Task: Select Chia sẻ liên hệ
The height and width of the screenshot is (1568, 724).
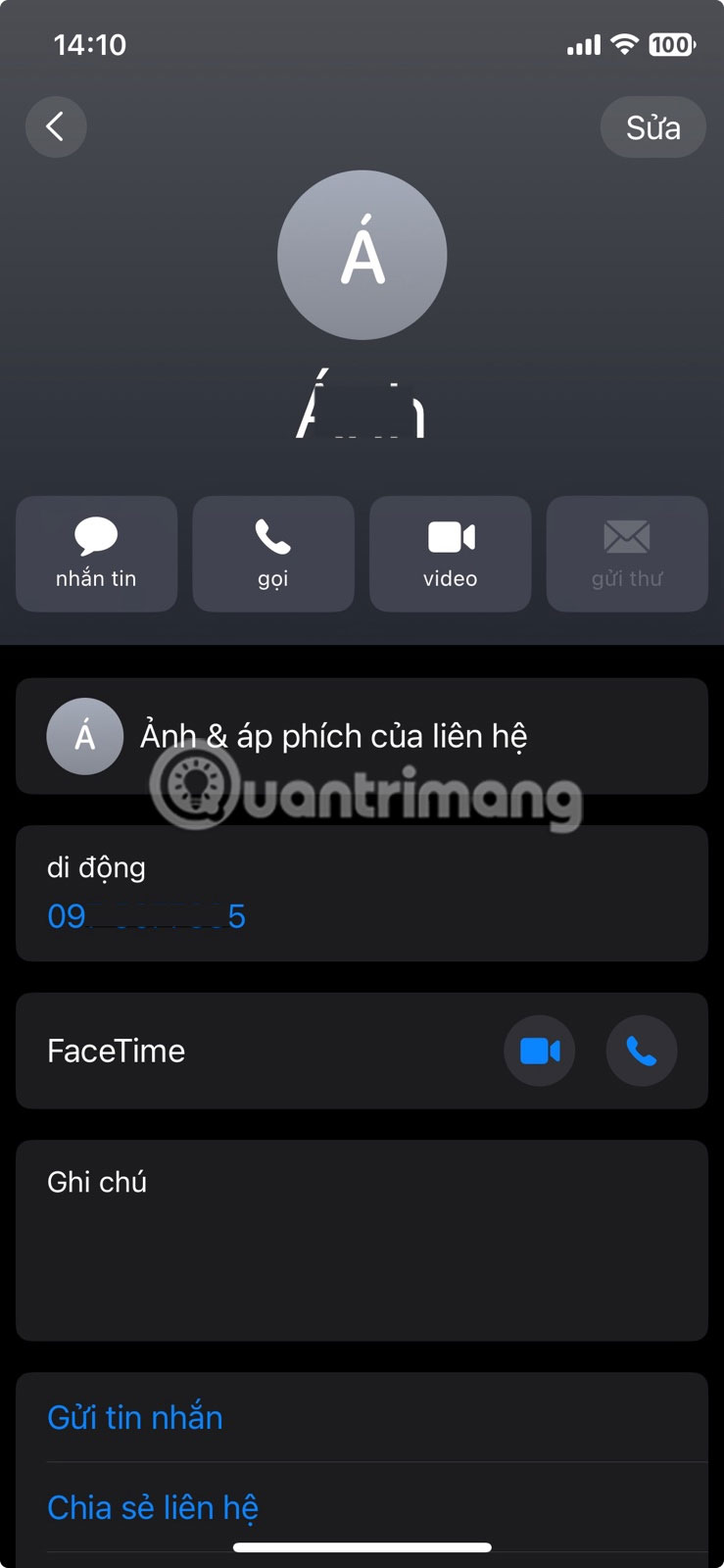Action: (x=153, y=1507)
